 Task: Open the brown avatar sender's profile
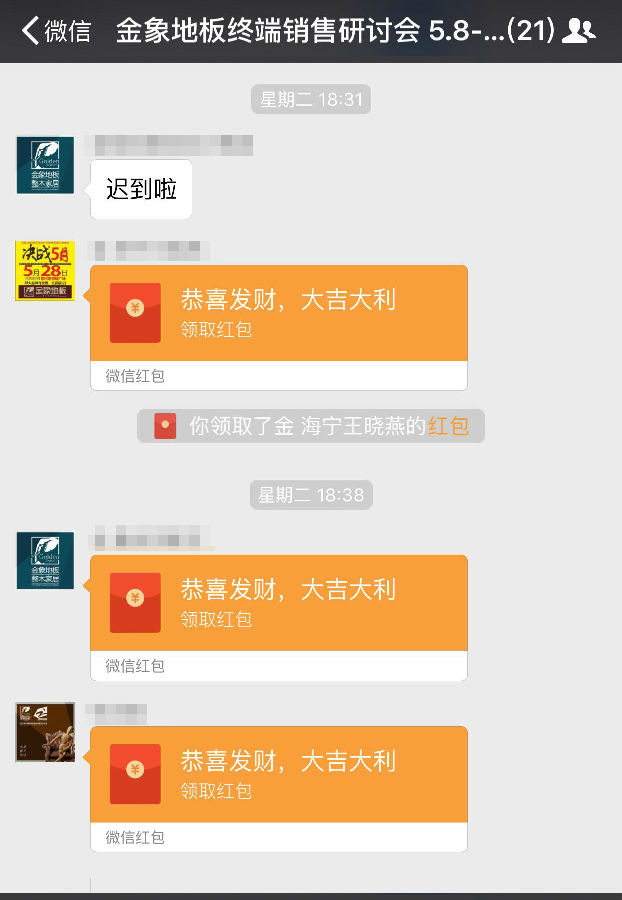click(45, 732)
